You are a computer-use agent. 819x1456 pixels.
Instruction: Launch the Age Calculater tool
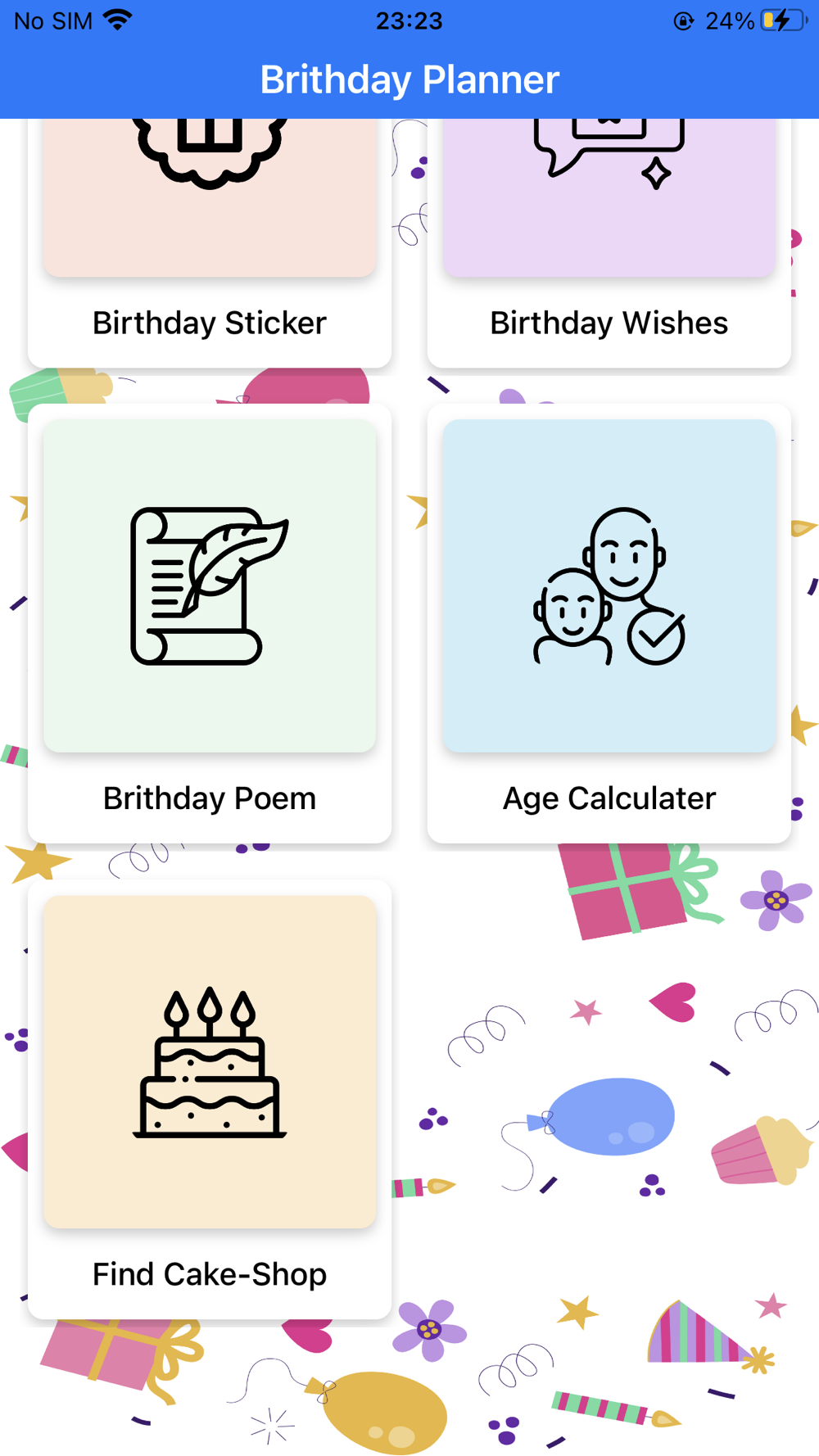click(609, 622)
